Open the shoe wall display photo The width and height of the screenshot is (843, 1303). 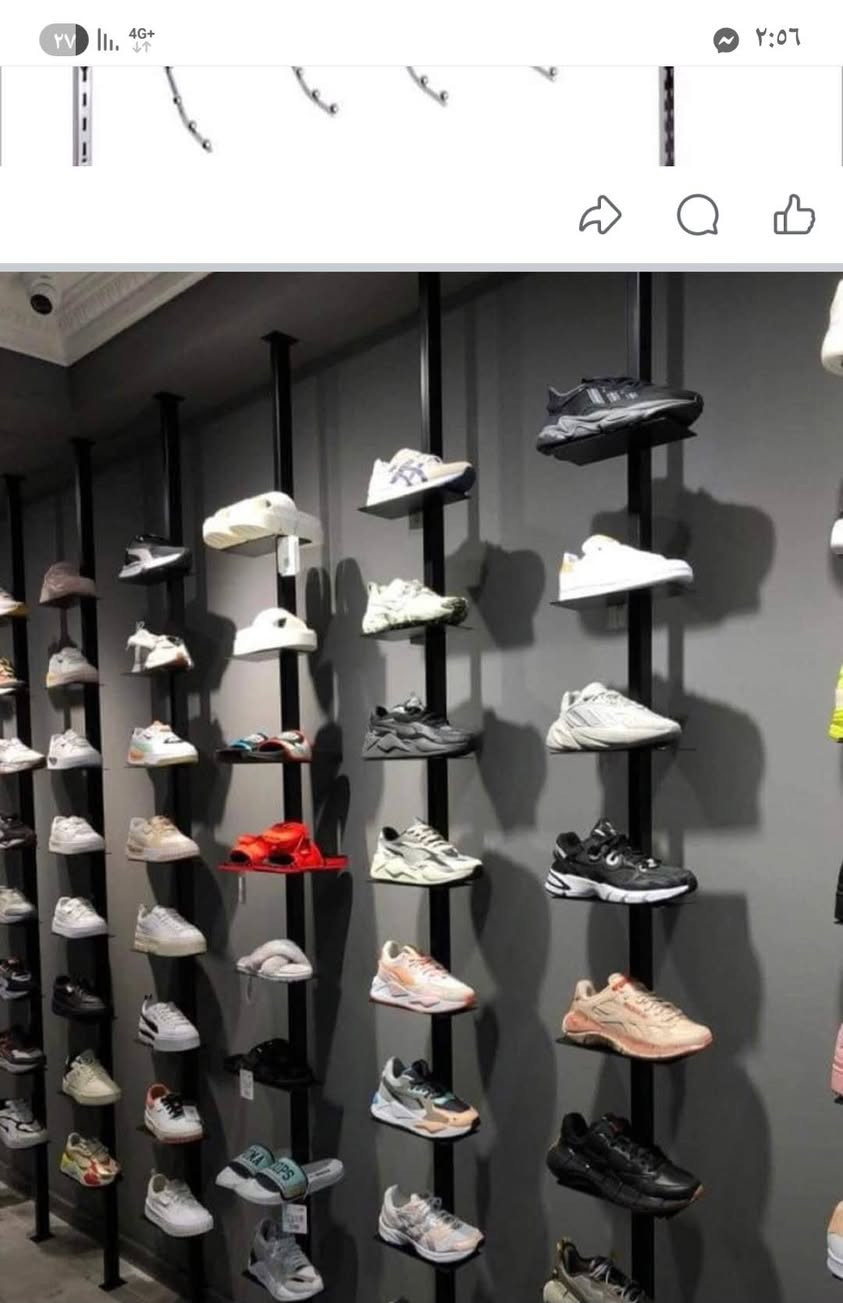point(421,786)
